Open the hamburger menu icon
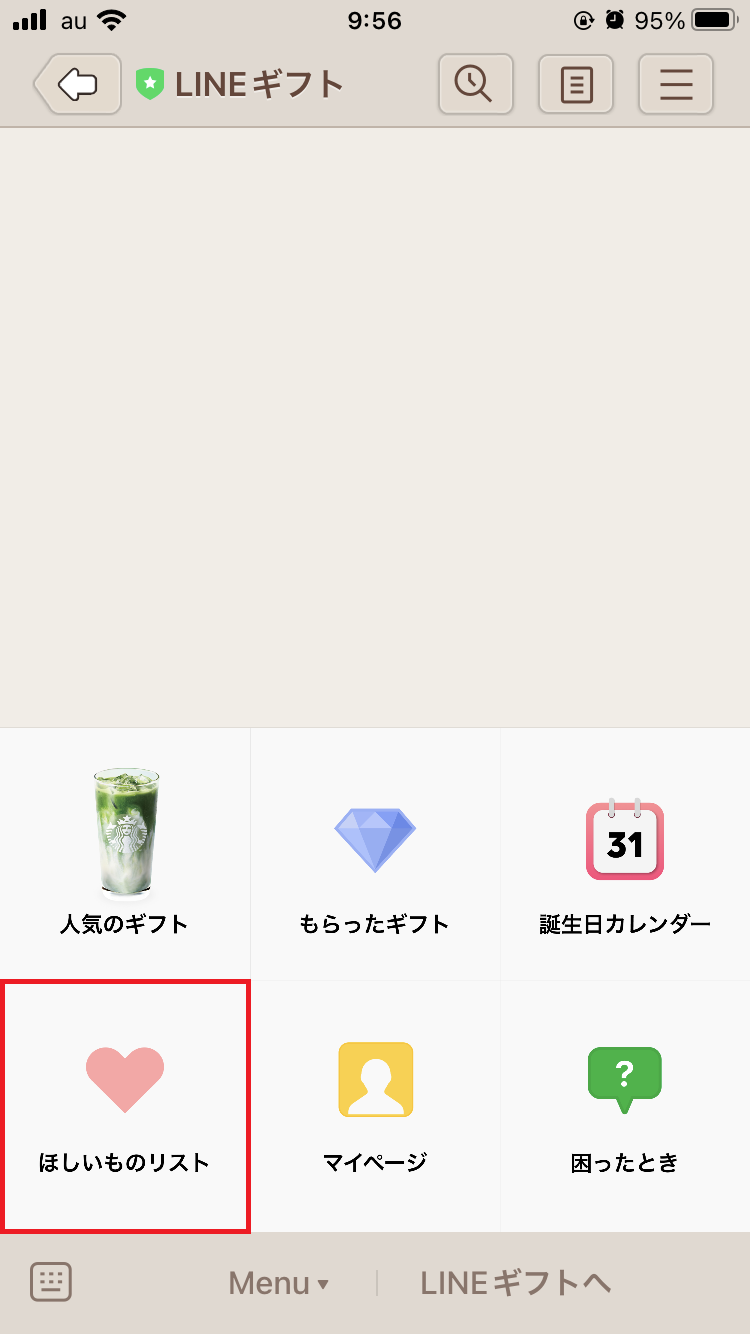 pos(676,84)
